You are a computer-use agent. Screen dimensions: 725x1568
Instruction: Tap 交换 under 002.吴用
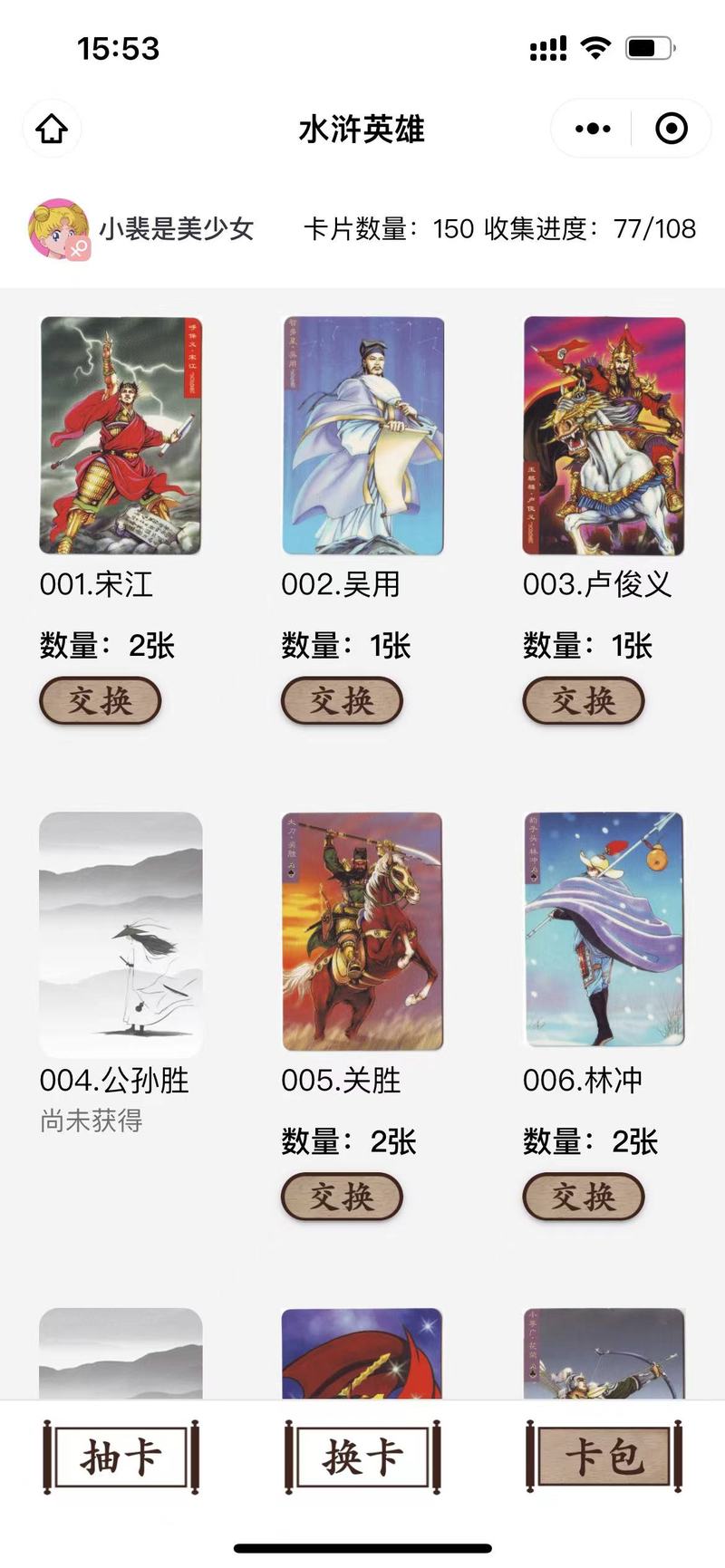(343, 701)
